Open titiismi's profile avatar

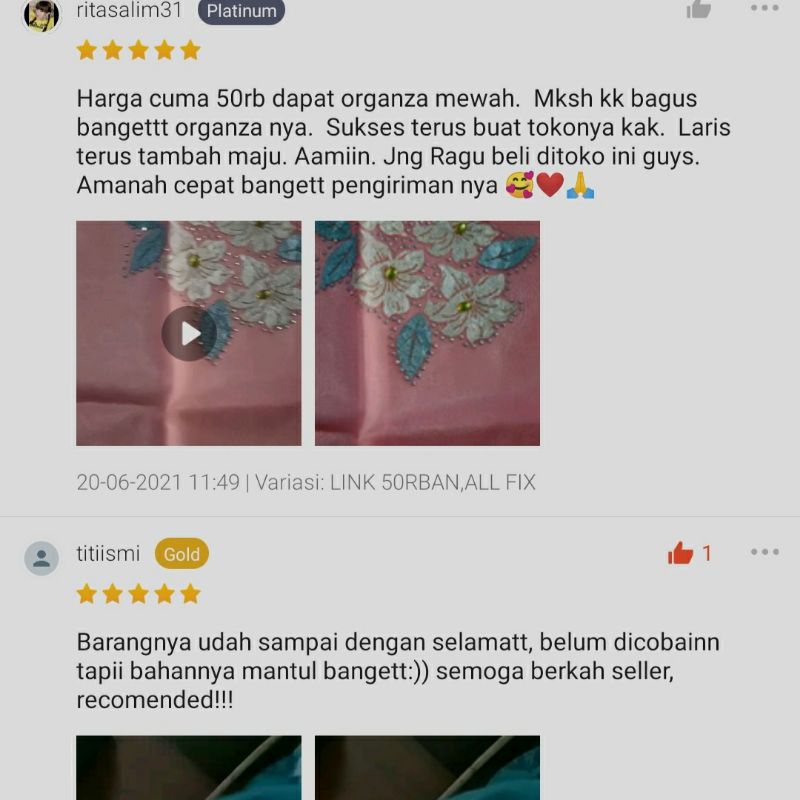(x=41, y=558)
